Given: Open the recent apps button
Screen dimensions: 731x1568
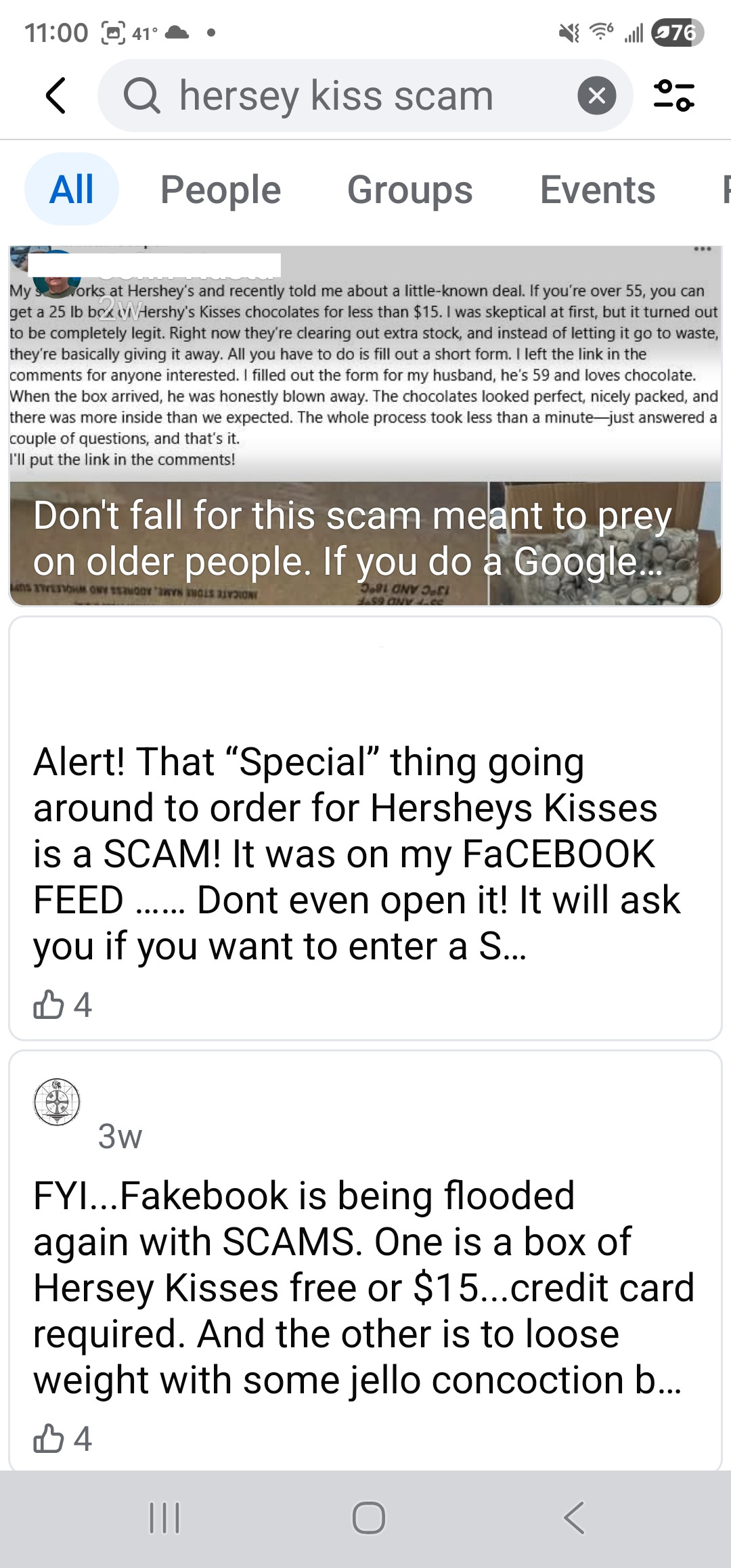Looking at the screenshot, I should 164,1517.
